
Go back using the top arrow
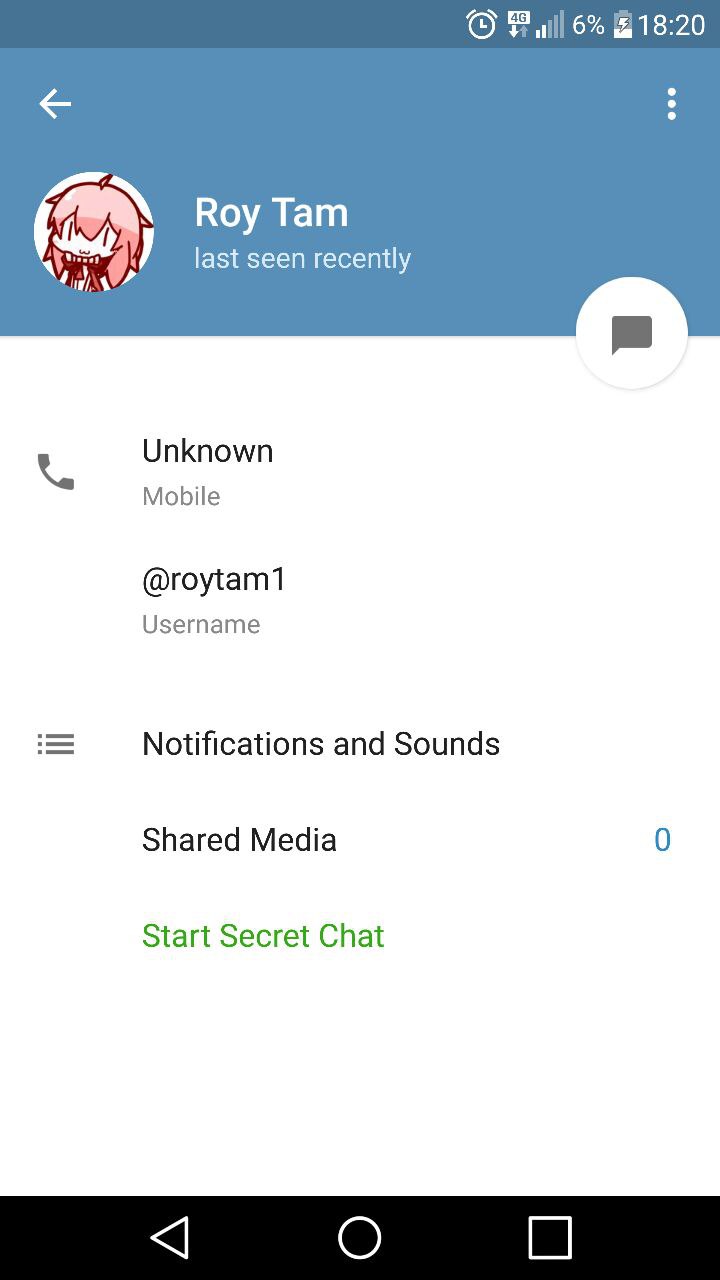(55, 104)
